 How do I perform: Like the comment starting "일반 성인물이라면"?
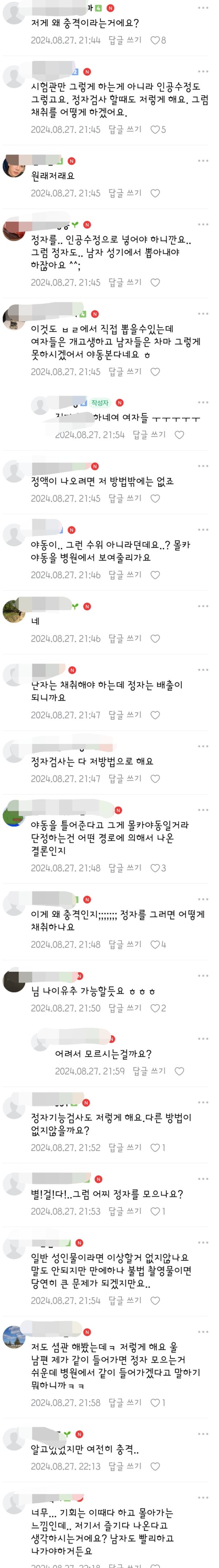tap(155, 1300)
